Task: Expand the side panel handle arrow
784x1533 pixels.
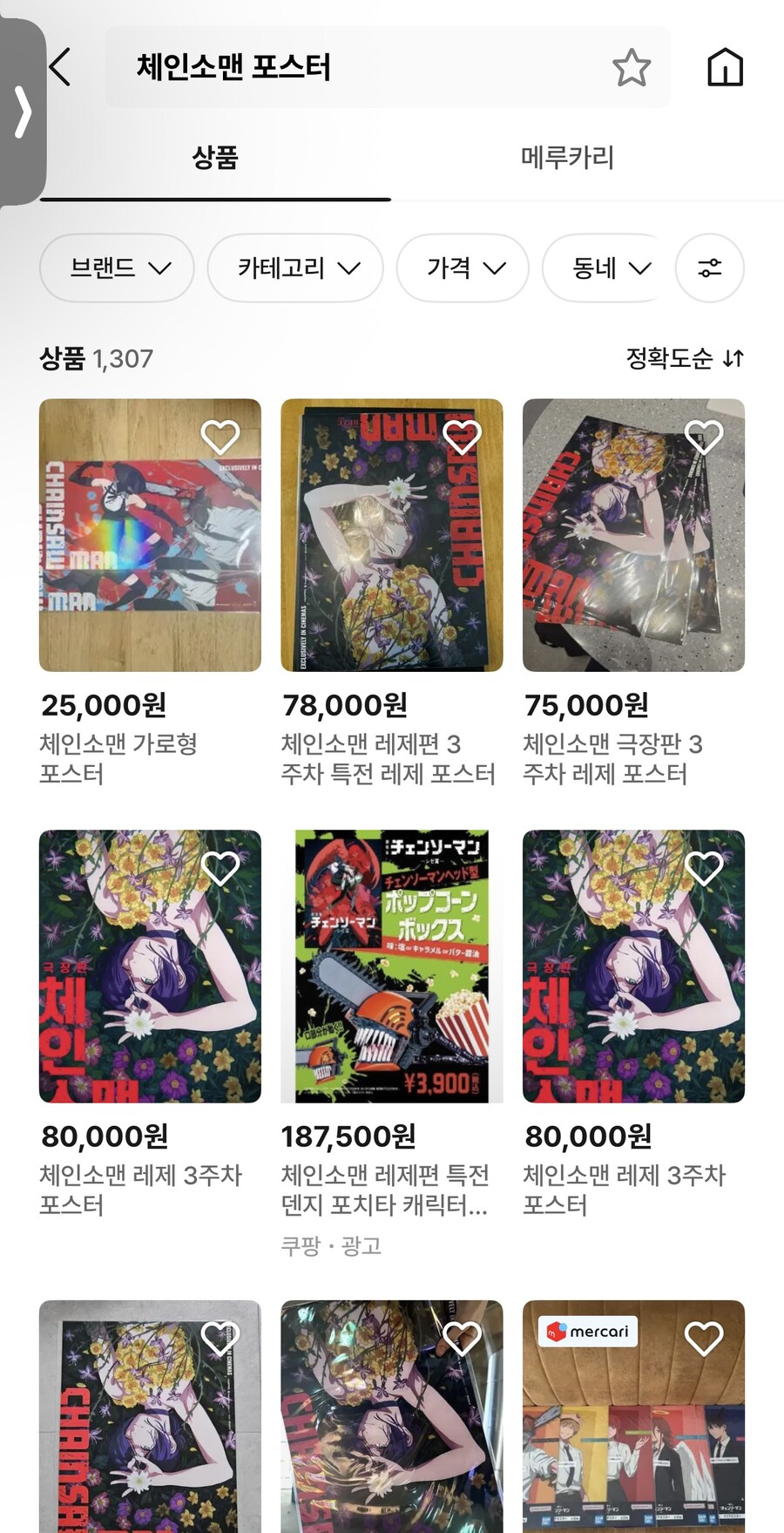Action: pyautogui.click(x=24, y=112)
